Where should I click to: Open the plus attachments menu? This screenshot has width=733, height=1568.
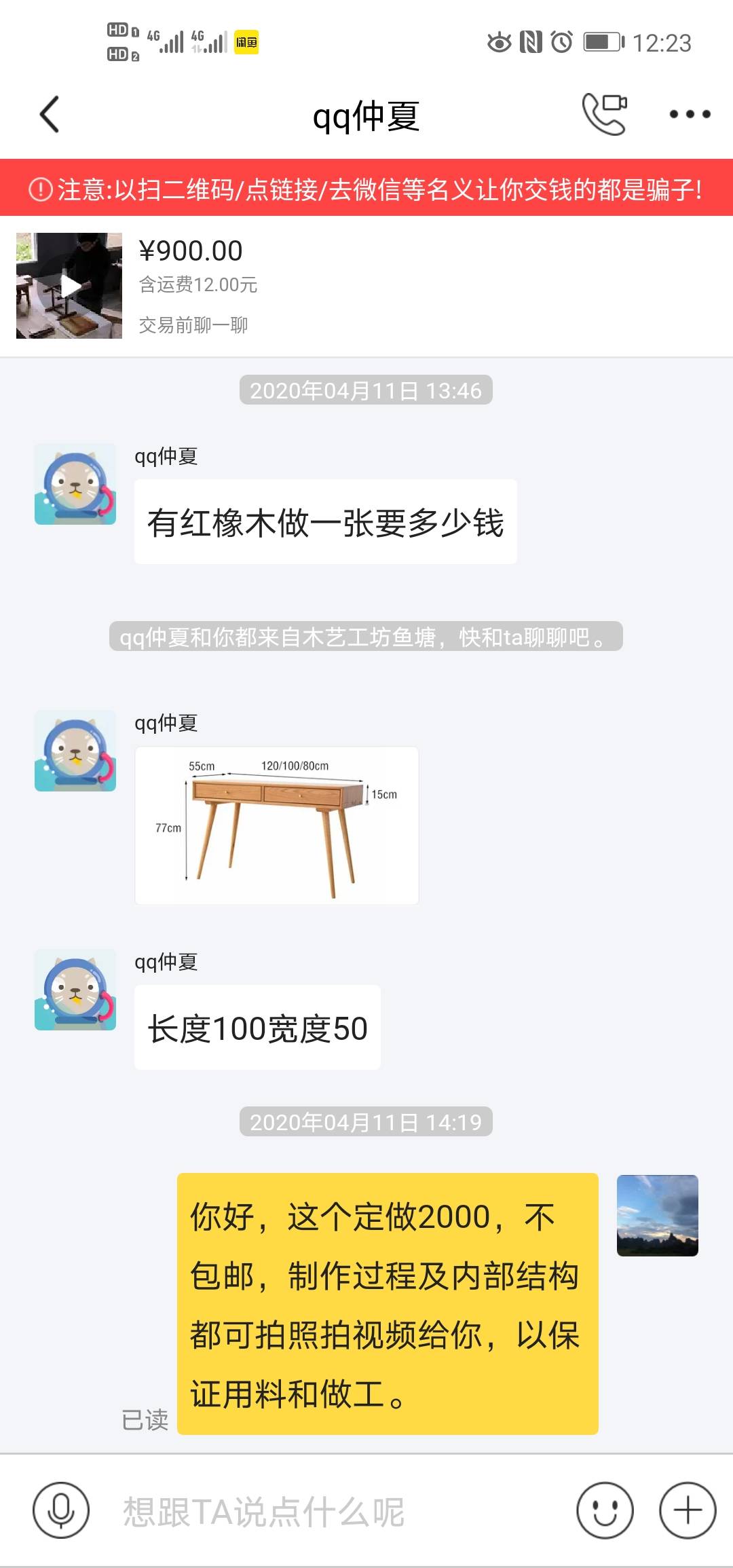click(688, 1511)
